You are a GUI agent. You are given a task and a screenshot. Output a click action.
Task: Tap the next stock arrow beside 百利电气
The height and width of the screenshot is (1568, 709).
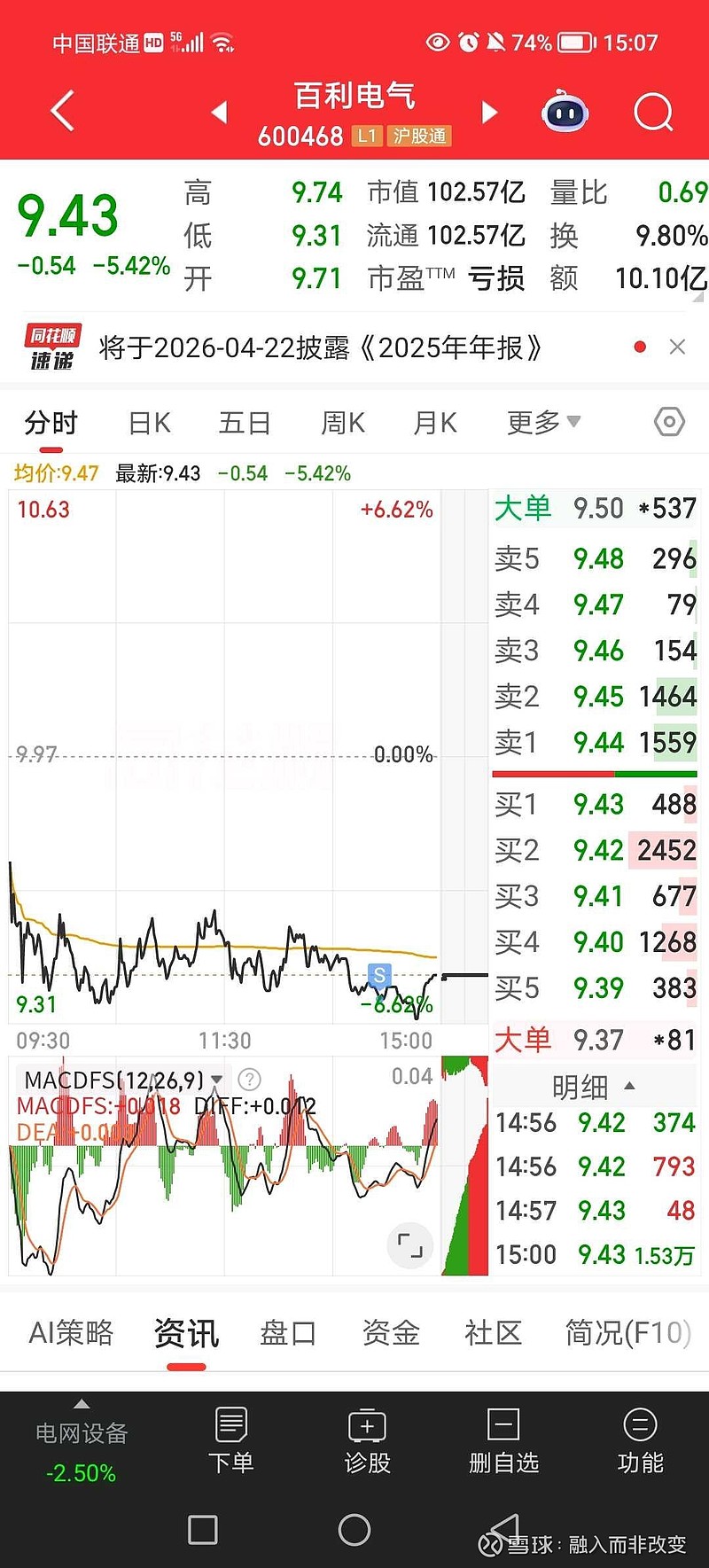[x=489, y=112]
